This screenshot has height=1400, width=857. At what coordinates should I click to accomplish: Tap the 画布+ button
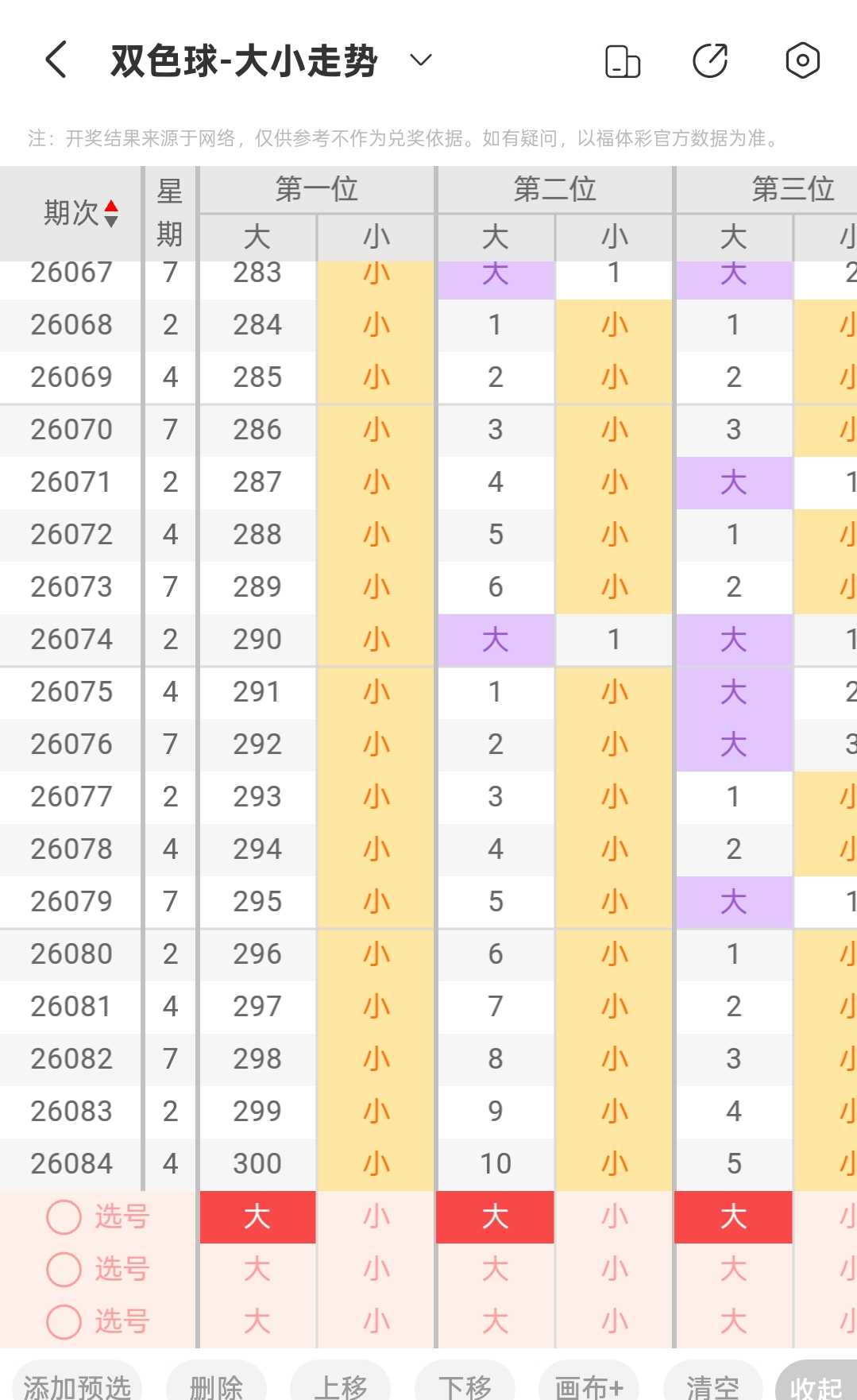tap(589, 1383)
